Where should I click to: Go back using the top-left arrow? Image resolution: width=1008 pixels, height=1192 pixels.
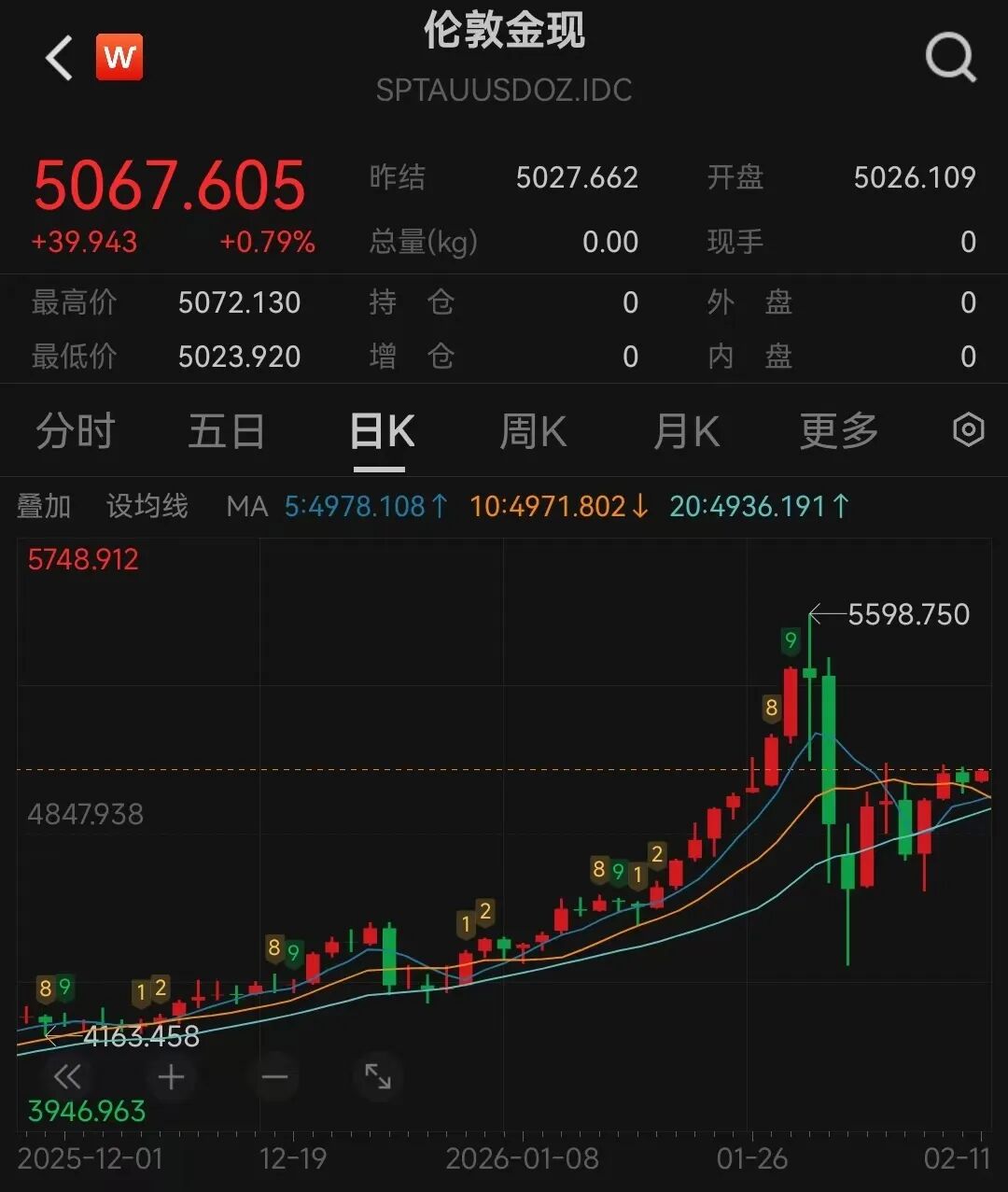pos(60,58)
